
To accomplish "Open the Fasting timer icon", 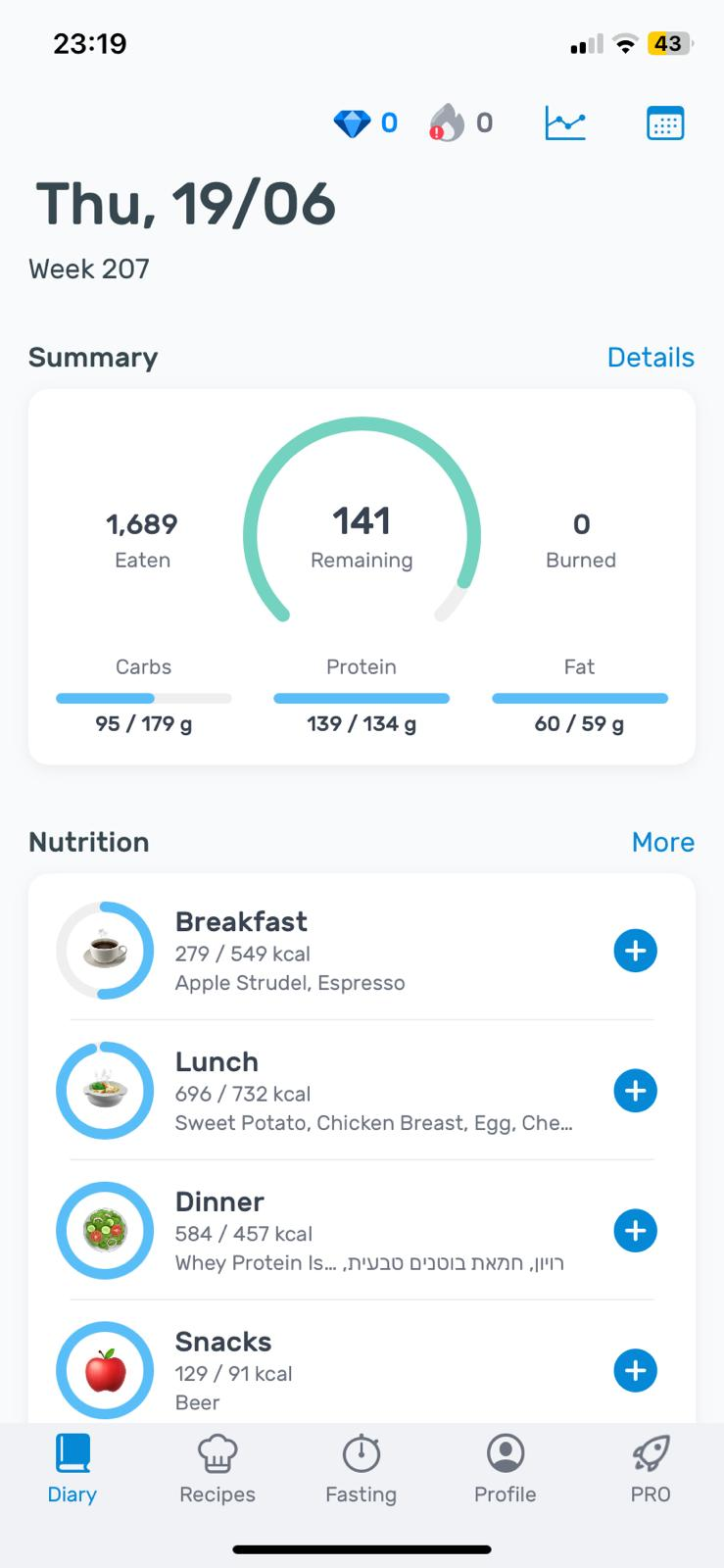I will pos(361,1454).
